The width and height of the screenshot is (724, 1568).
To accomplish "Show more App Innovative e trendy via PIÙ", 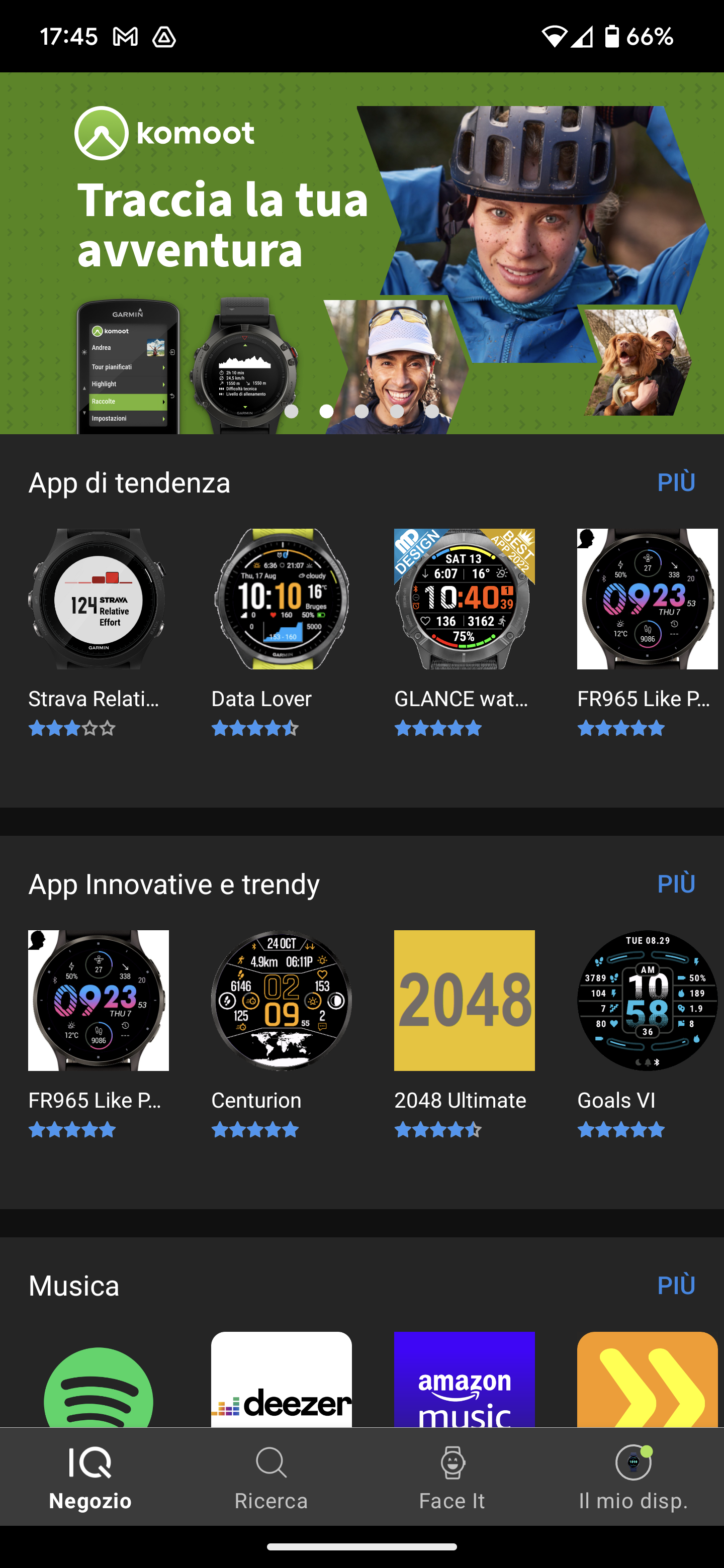I will pos(676,884).
